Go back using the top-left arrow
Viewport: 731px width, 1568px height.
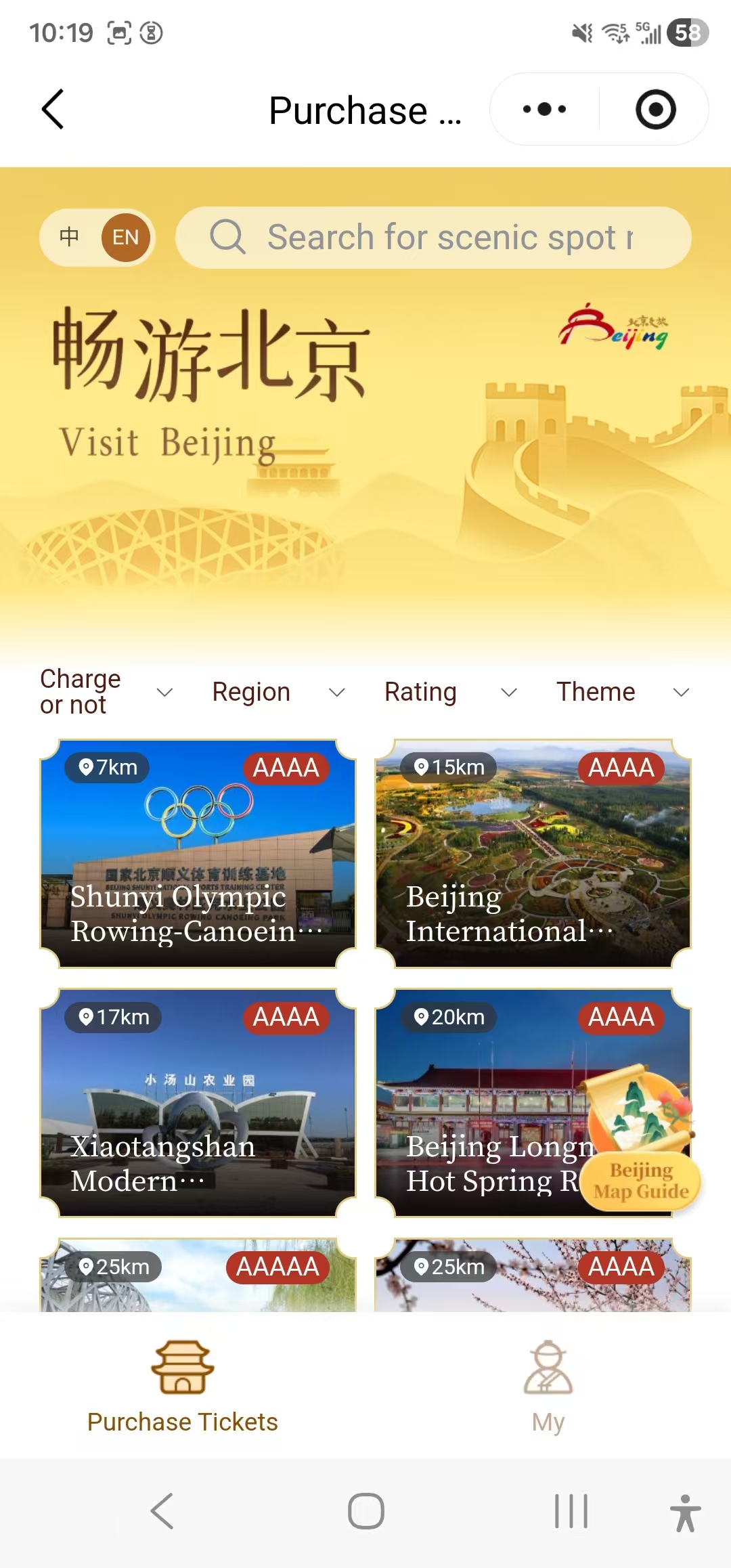click(53, 109)
